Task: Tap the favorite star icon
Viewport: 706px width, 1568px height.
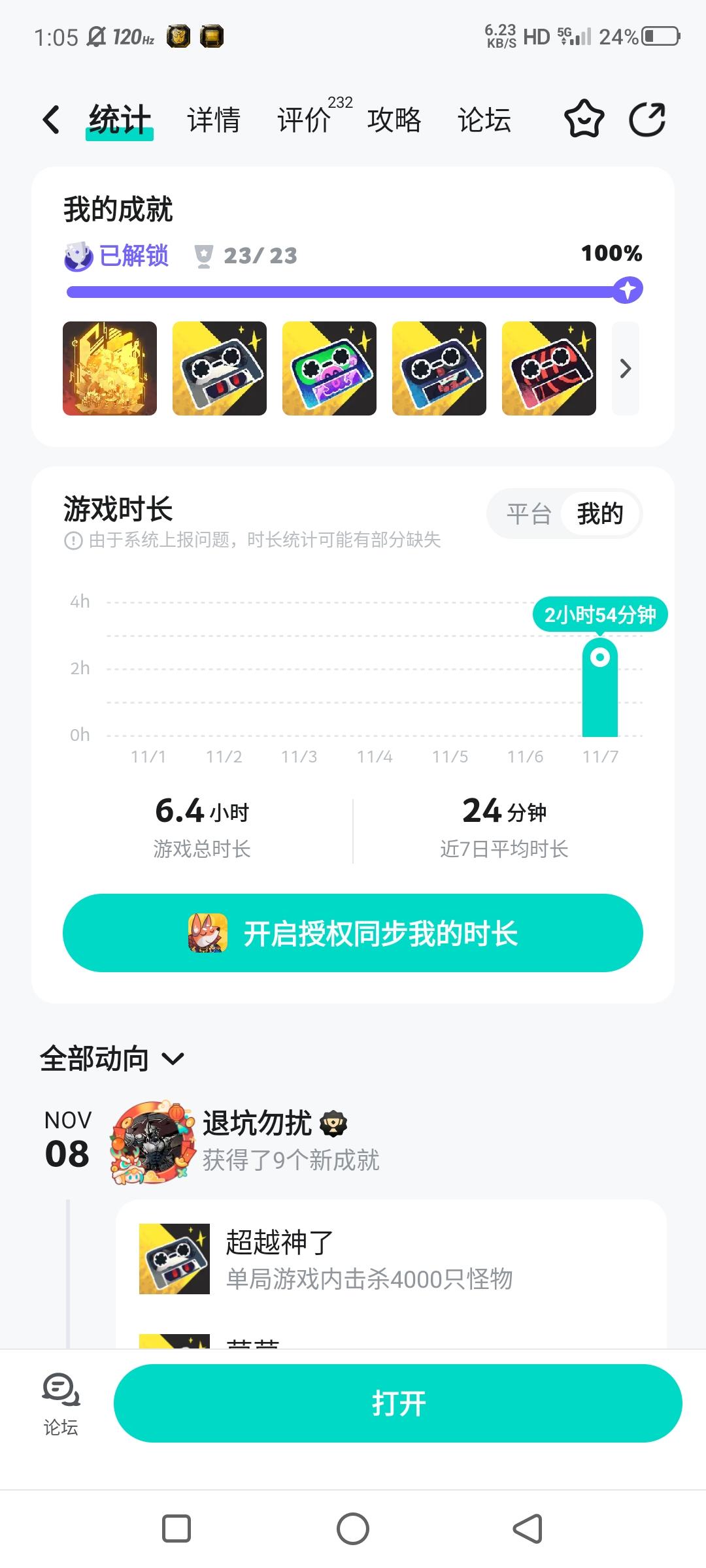Action: (584, 120)
